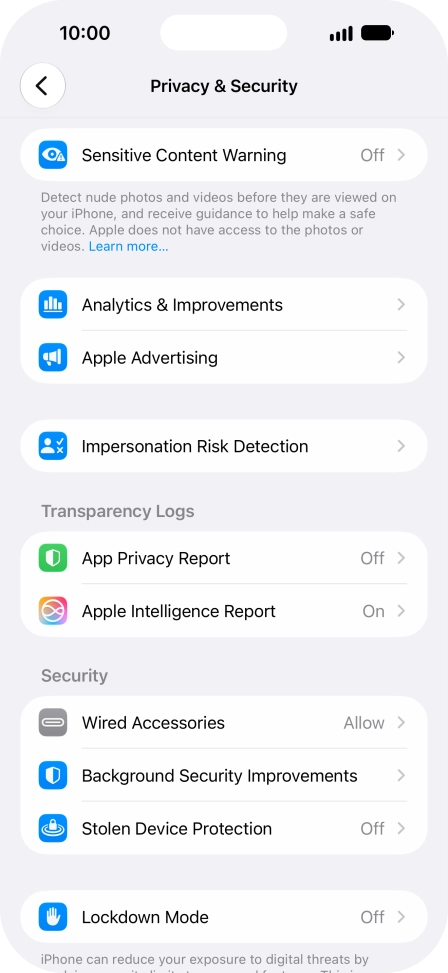This screenshot has height=973, width=448.
Task: Open Background Security Improvements
Action: click(x=224, y=776)
